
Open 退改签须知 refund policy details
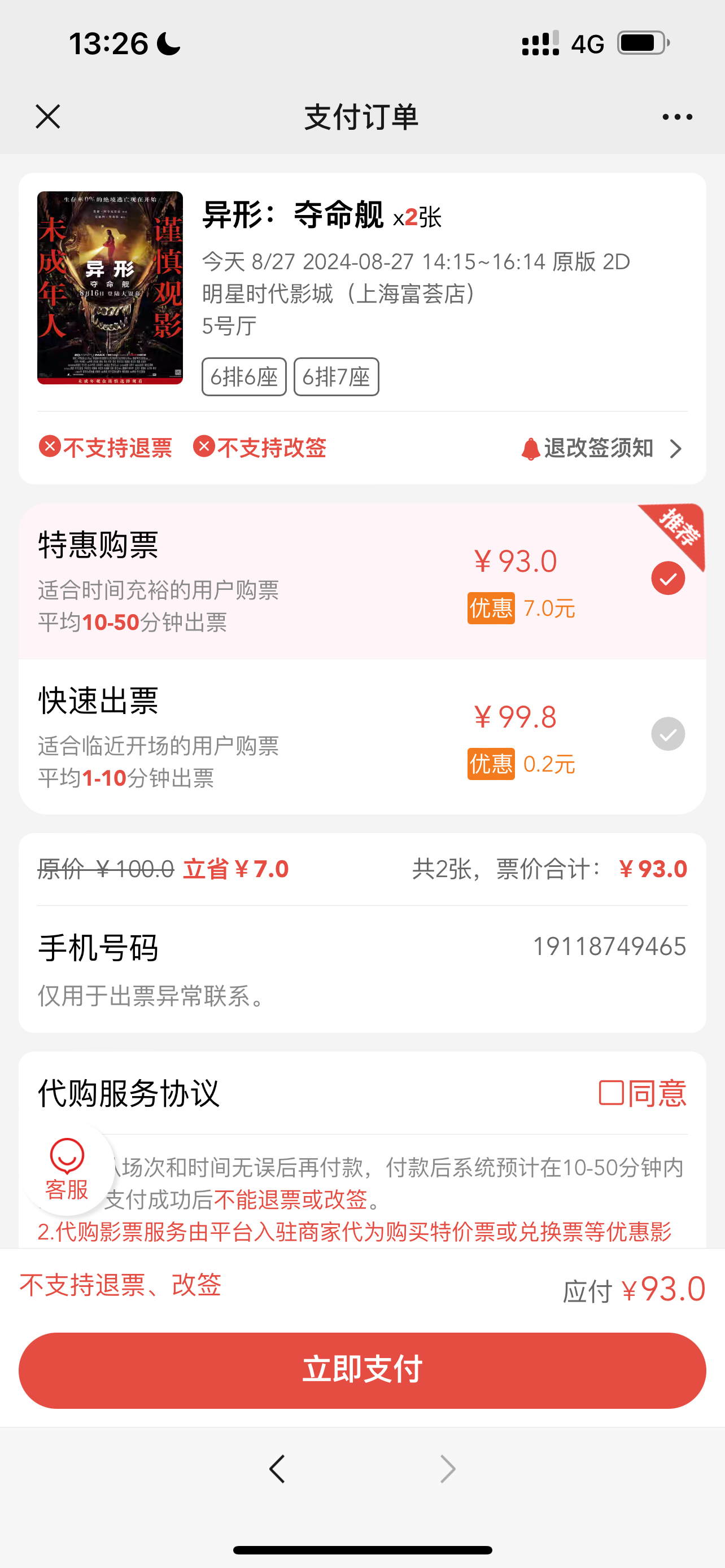[x=602, y=449]
